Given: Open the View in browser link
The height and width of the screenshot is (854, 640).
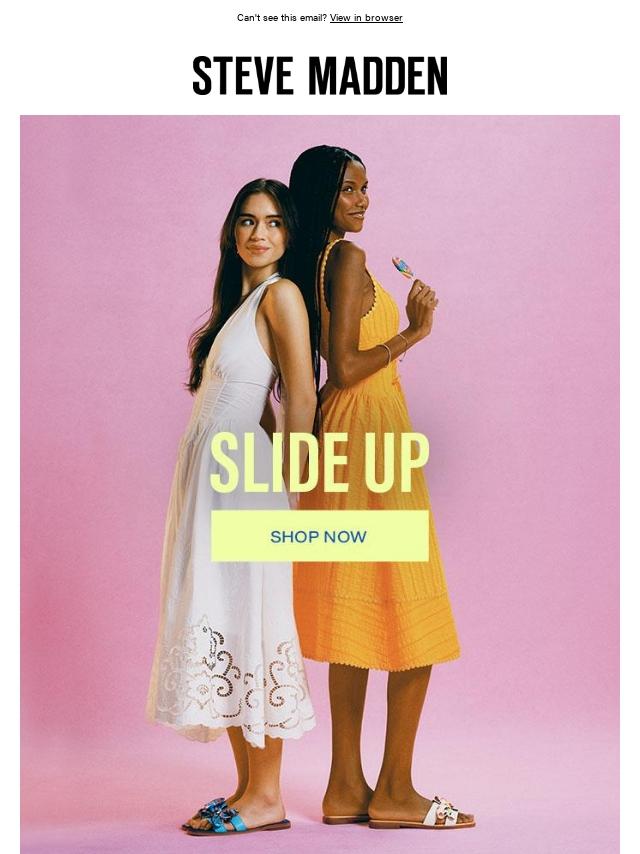Looking at the screenshot, I should (366, 18).
